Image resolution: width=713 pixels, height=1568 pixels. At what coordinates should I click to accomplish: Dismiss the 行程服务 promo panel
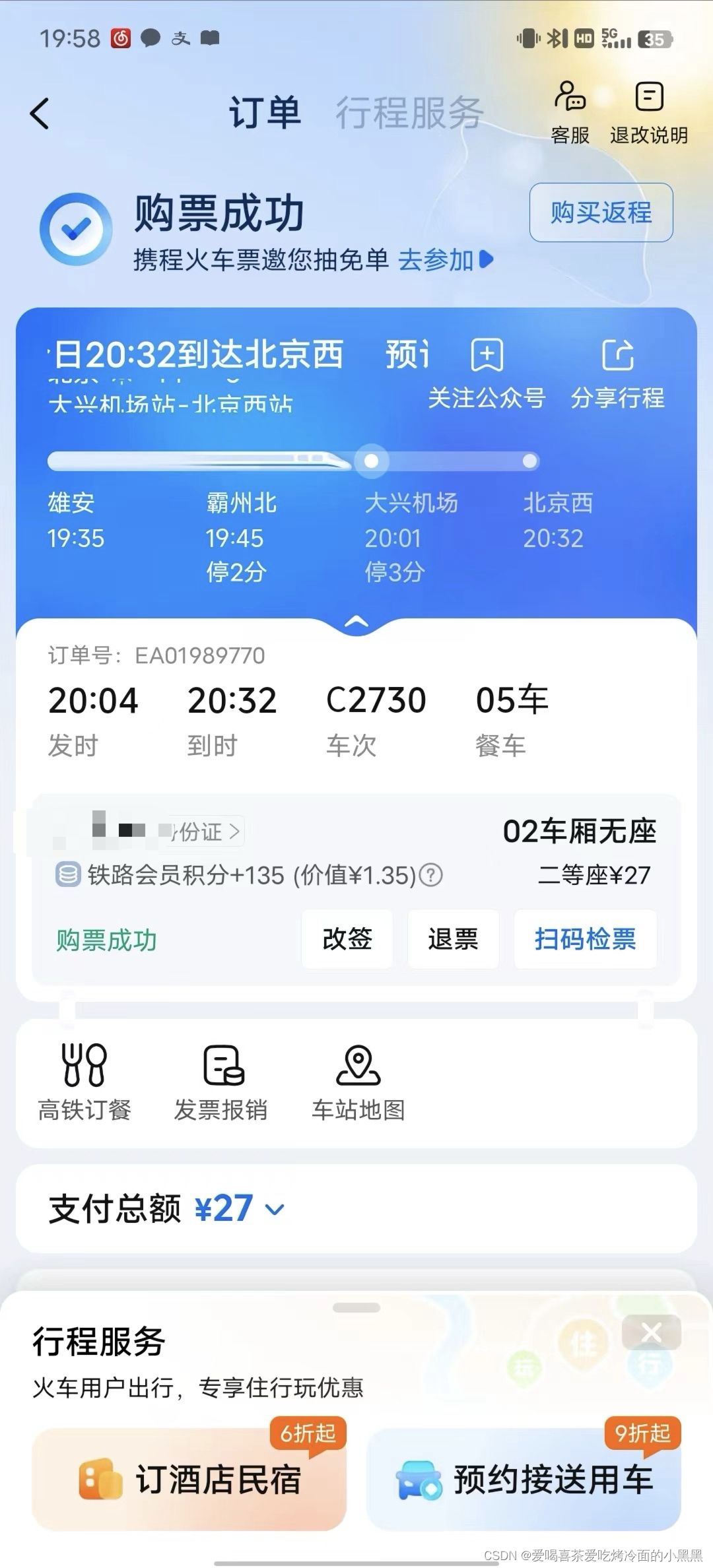pos(651,1332)
